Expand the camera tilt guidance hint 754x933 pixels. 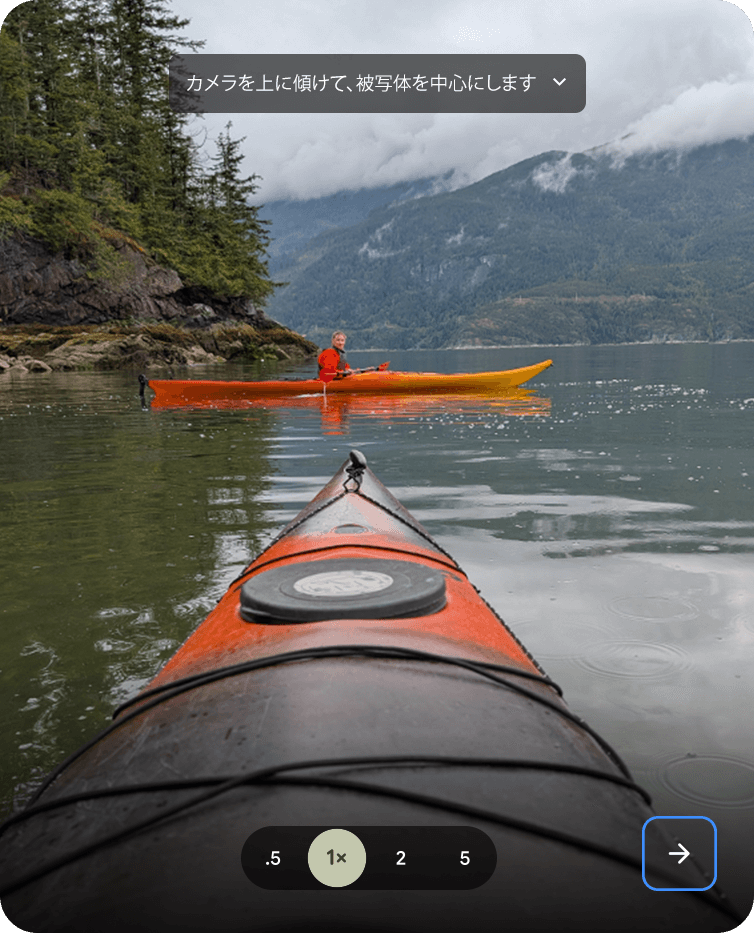[x=559, y=83]
